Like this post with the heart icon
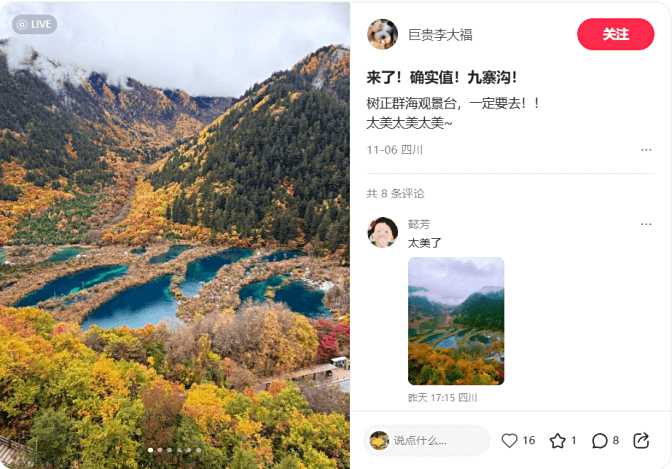672x469 pixels. (x=509, y=440)
